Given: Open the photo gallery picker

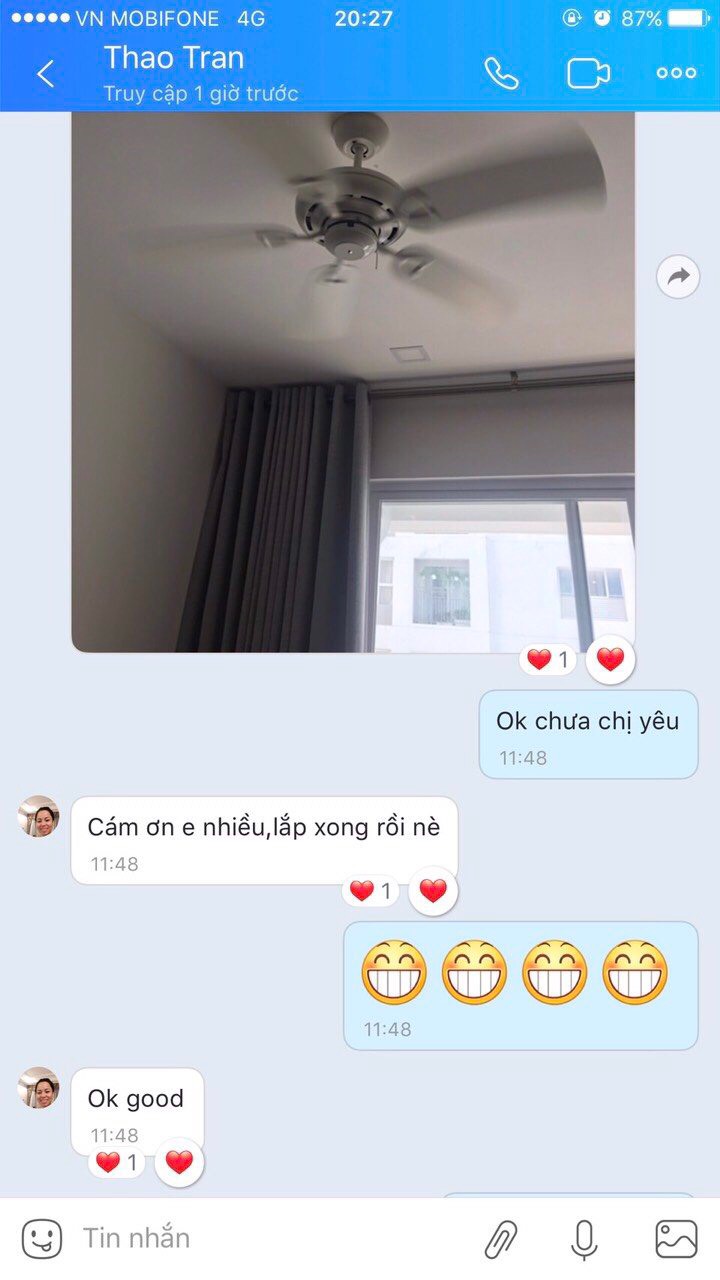Looking at the screenshot, I should 676,1239.
